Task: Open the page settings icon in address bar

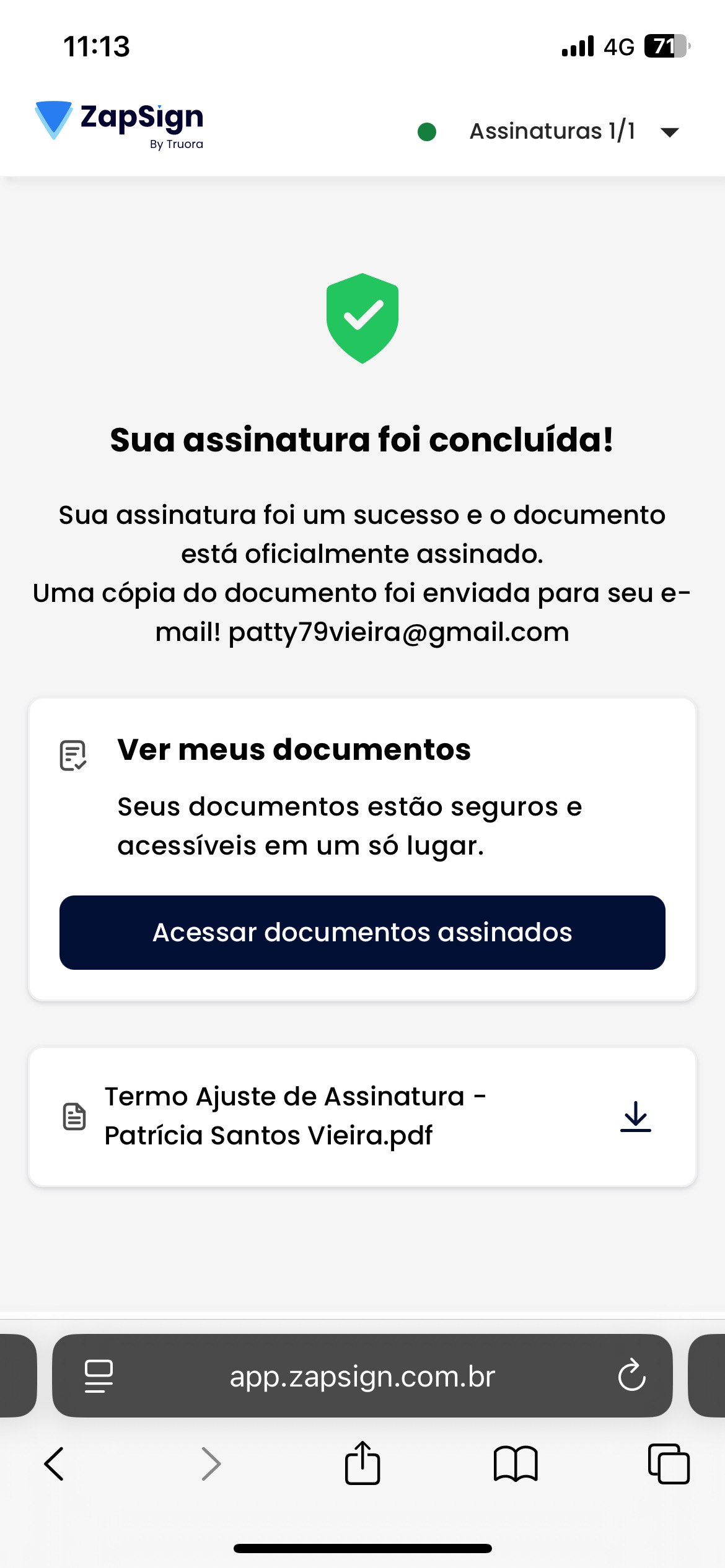Action: pyautogui.click(x=99, y=1376)
